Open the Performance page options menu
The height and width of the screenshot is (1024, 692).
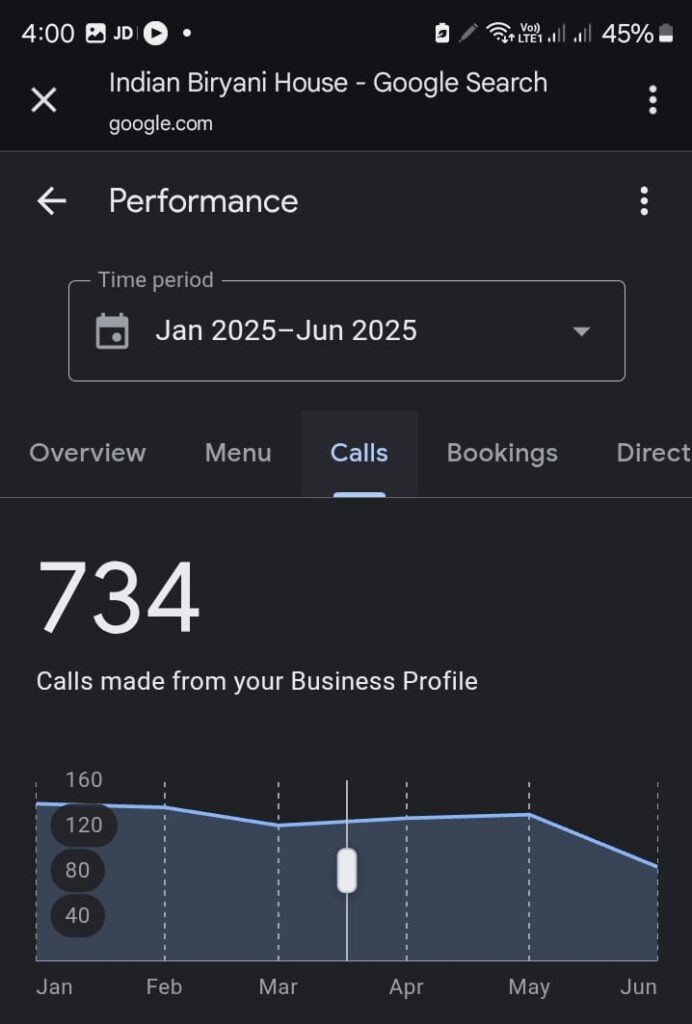click(x=644, y=201)
